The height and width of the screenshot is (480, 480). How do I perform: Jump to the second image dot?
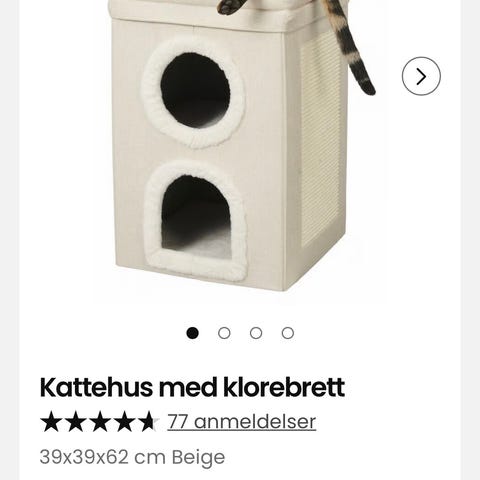click(224, 333)
